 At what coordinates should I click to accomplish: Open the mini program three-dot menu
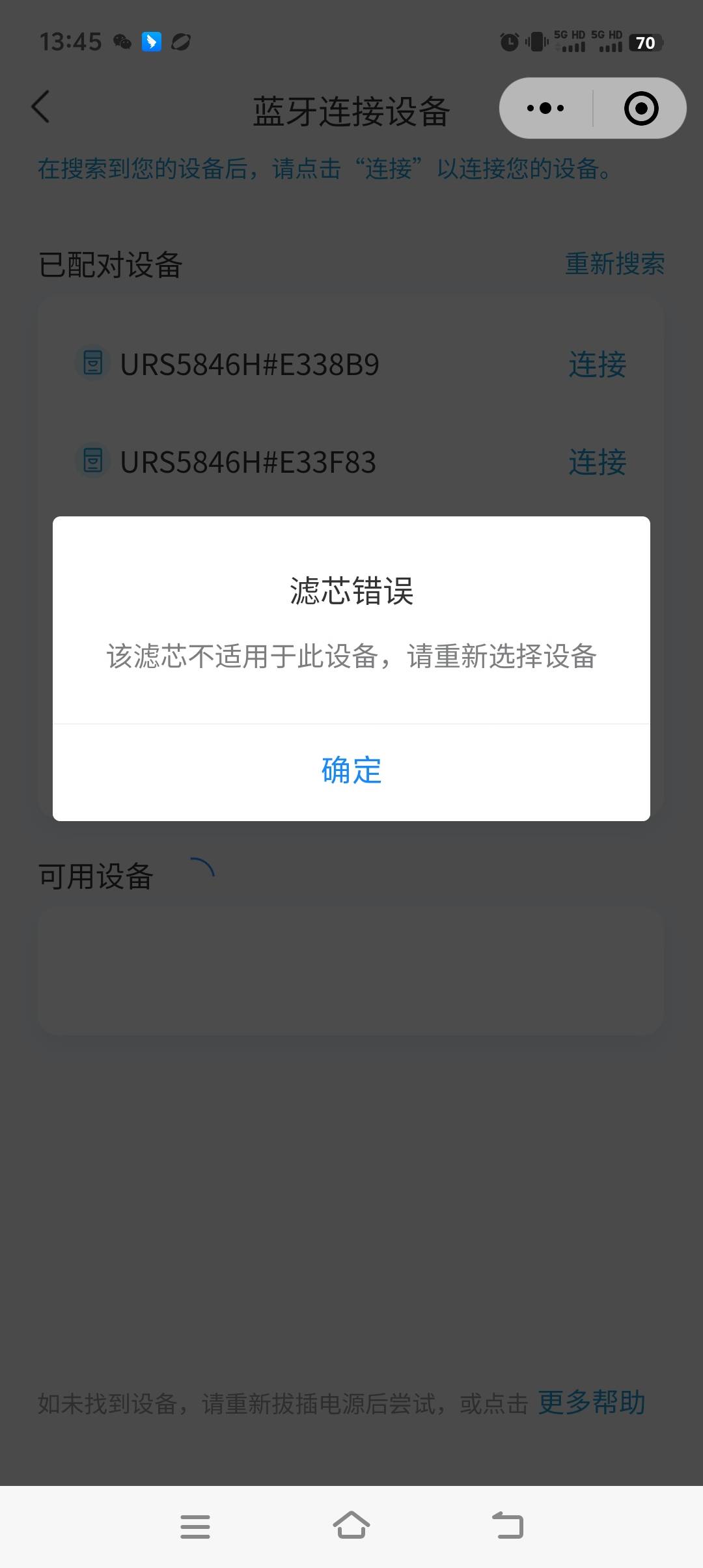pyautogui.click(x=545, y=108)
